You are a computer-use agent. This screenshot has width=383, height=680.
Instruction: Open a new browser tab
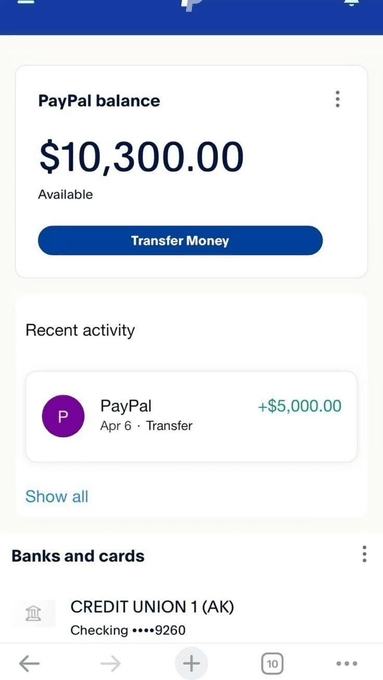[x=191, y=663]
